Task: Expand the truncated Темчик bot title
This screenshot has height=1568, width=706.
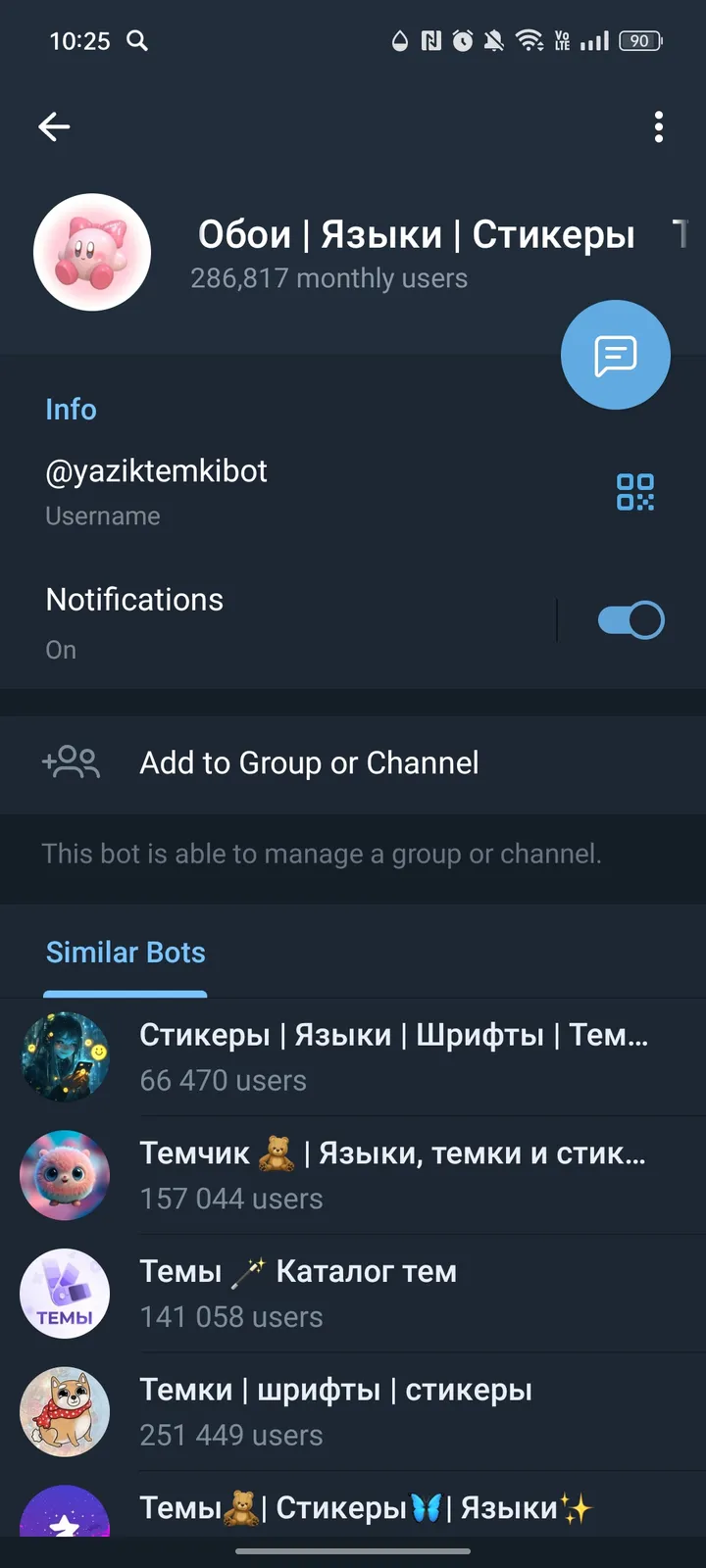Action: pyautogui.click(x=392, y=1174)
